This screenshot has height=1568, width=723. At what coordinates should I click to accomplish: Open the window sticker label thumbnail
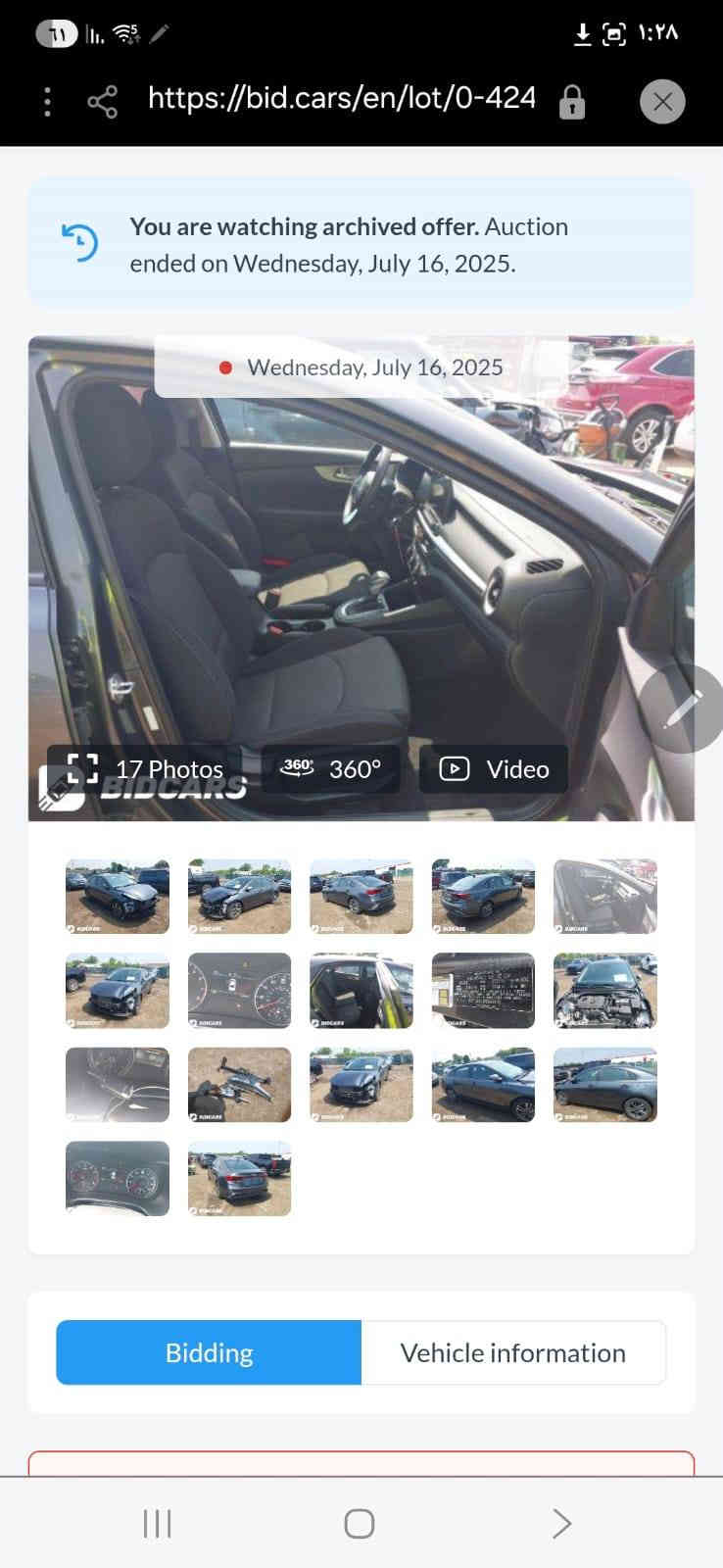click(483, 990)
